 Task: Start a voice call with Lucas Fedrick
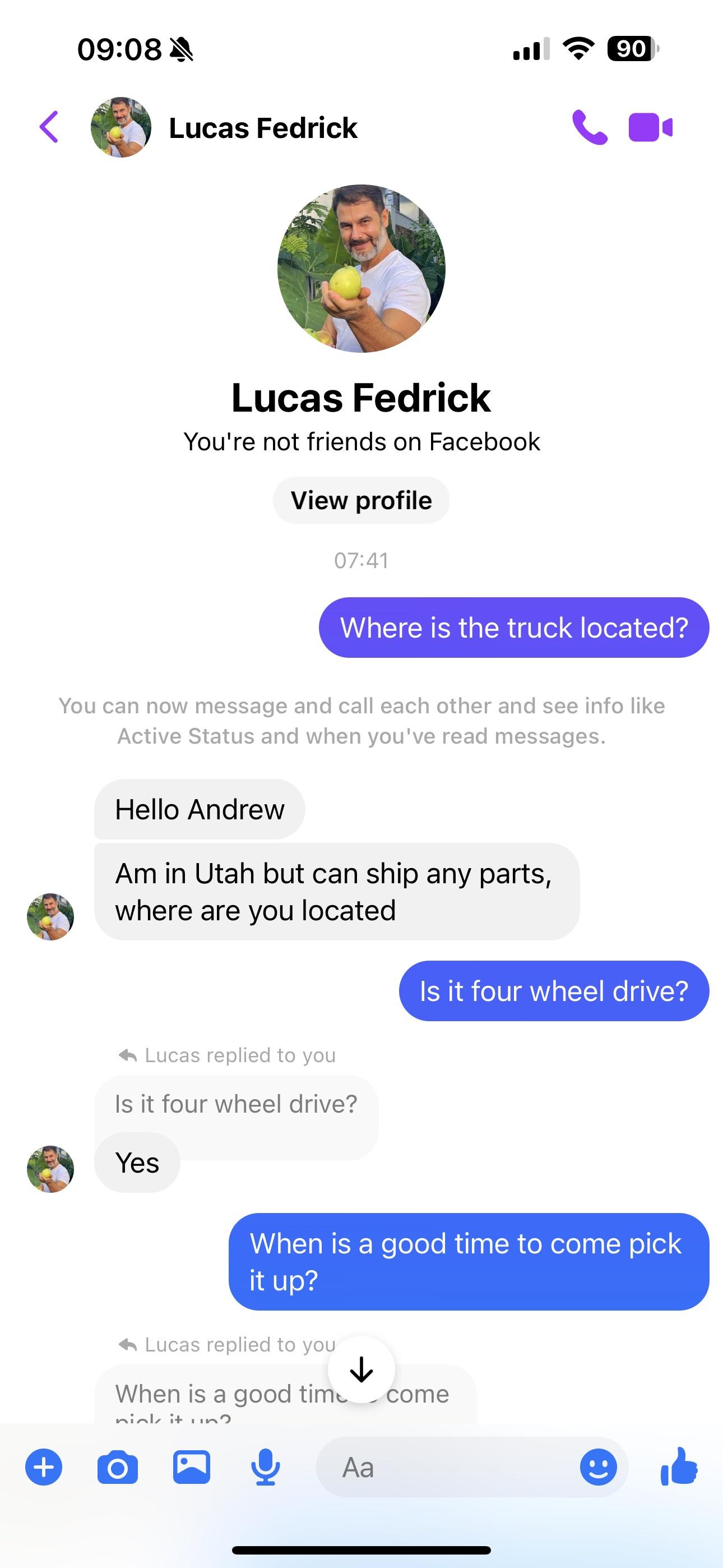coord(589,127)
